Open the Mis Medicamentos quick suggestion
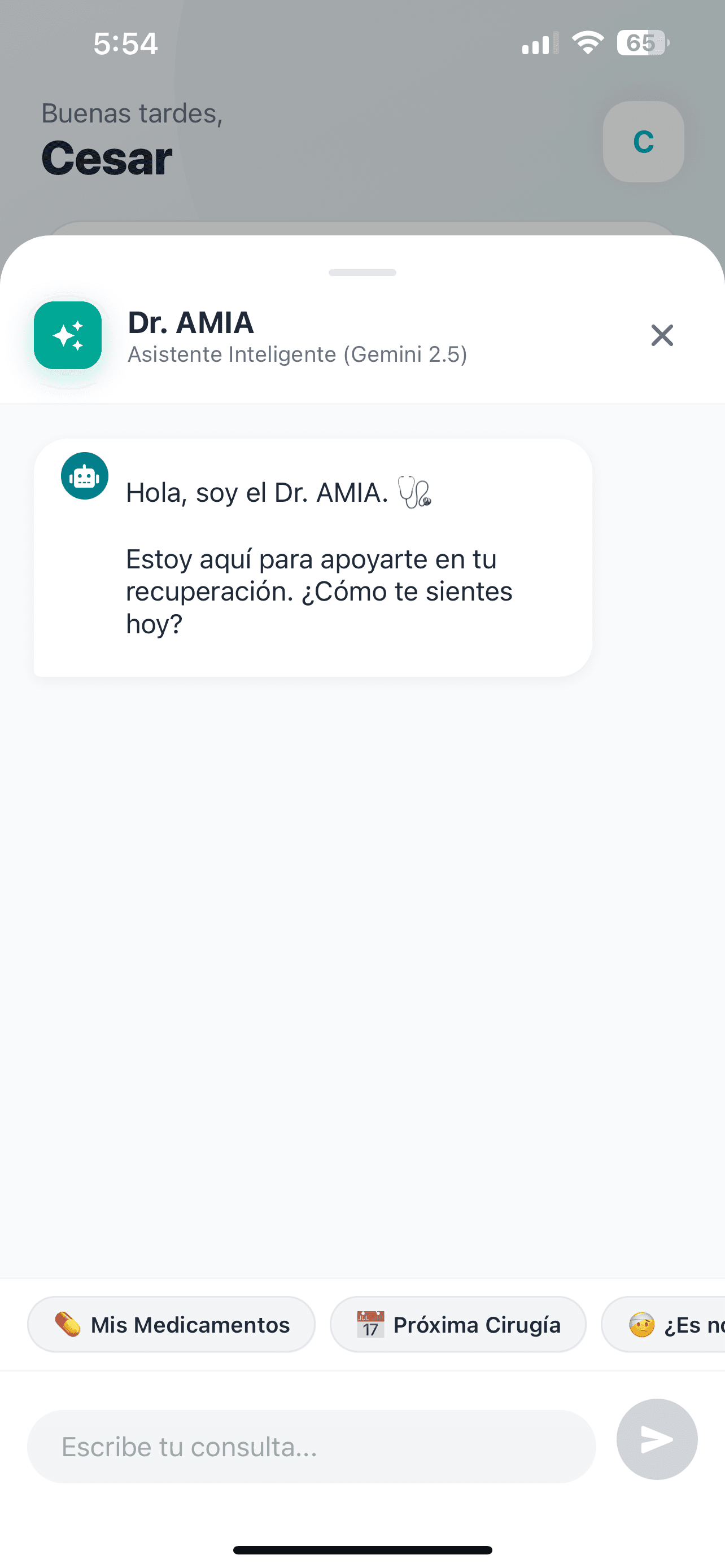Image resolution: width=725 pixels, height=1568 pixels. point(171,1324)
